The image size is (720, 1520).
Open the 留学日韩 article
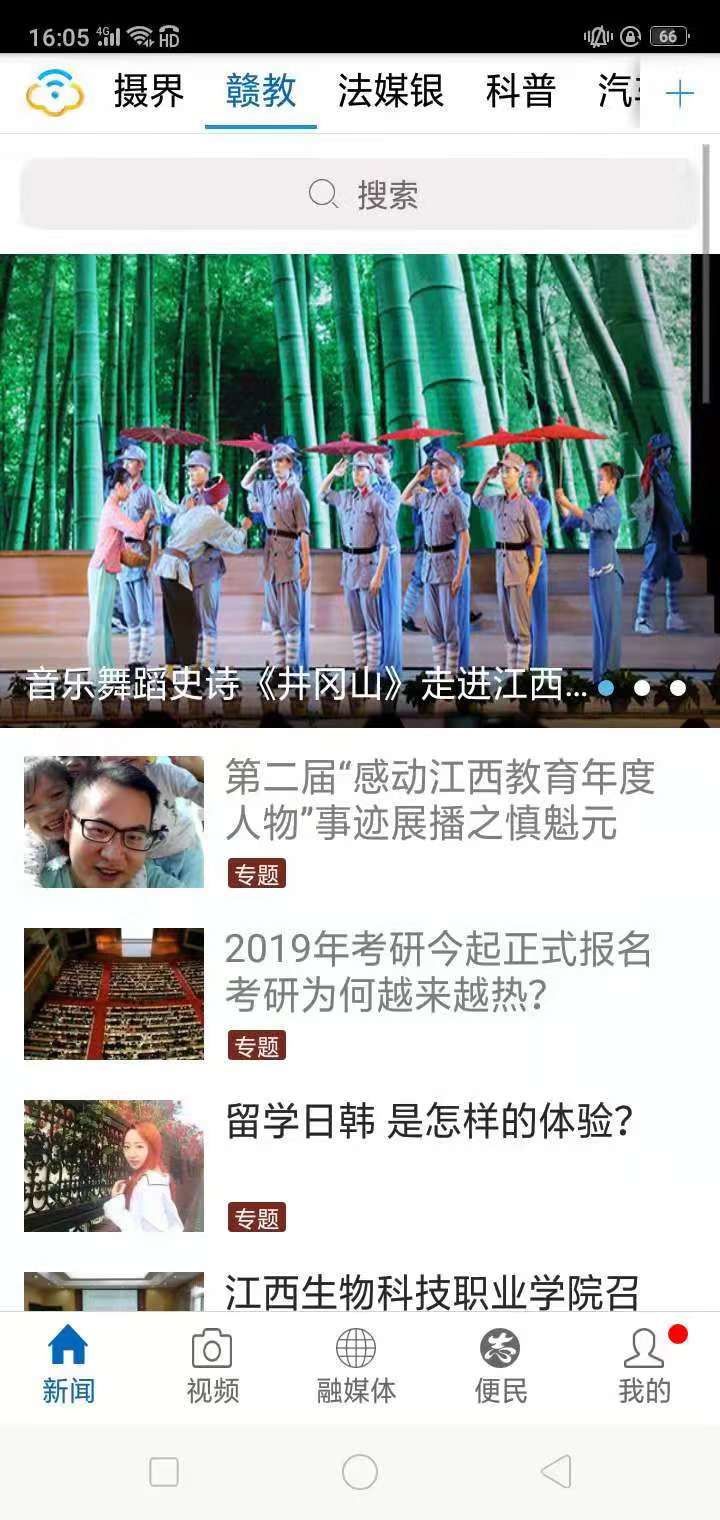point(430,1124)
